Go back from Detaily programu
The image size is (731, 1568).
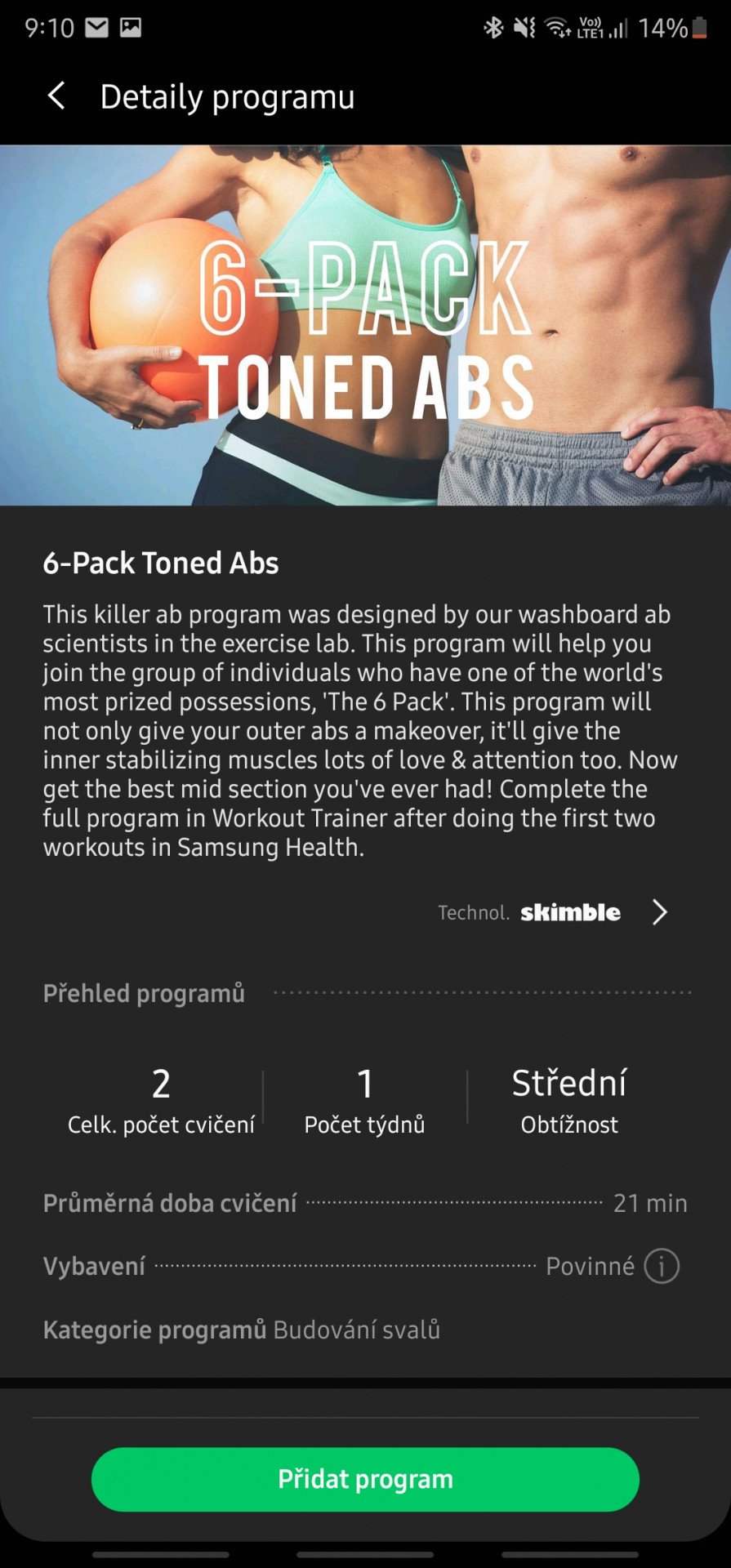click(x=56, y=96)
